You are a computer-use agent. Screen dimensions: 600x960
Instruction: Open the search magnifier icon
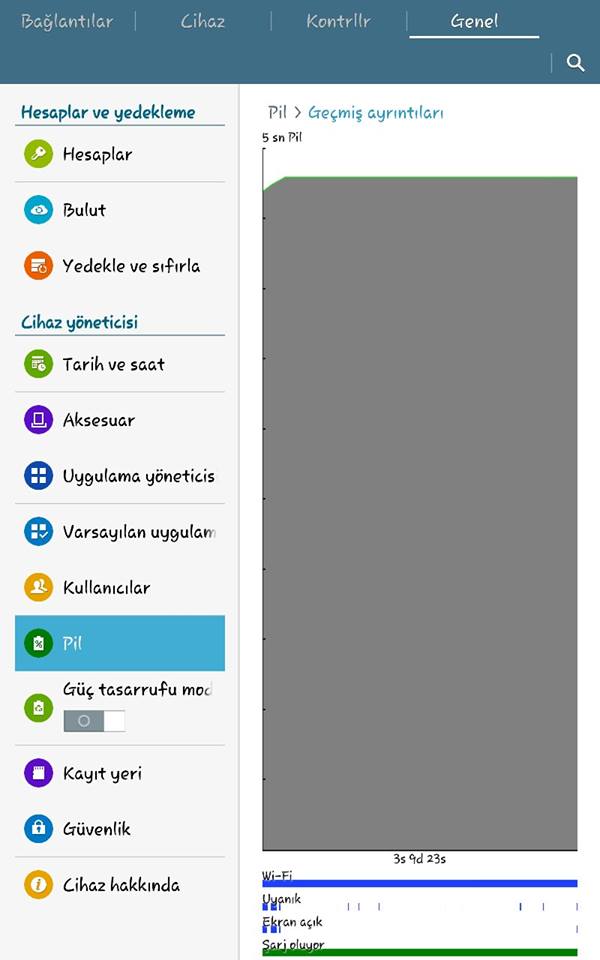coord(575,62)
